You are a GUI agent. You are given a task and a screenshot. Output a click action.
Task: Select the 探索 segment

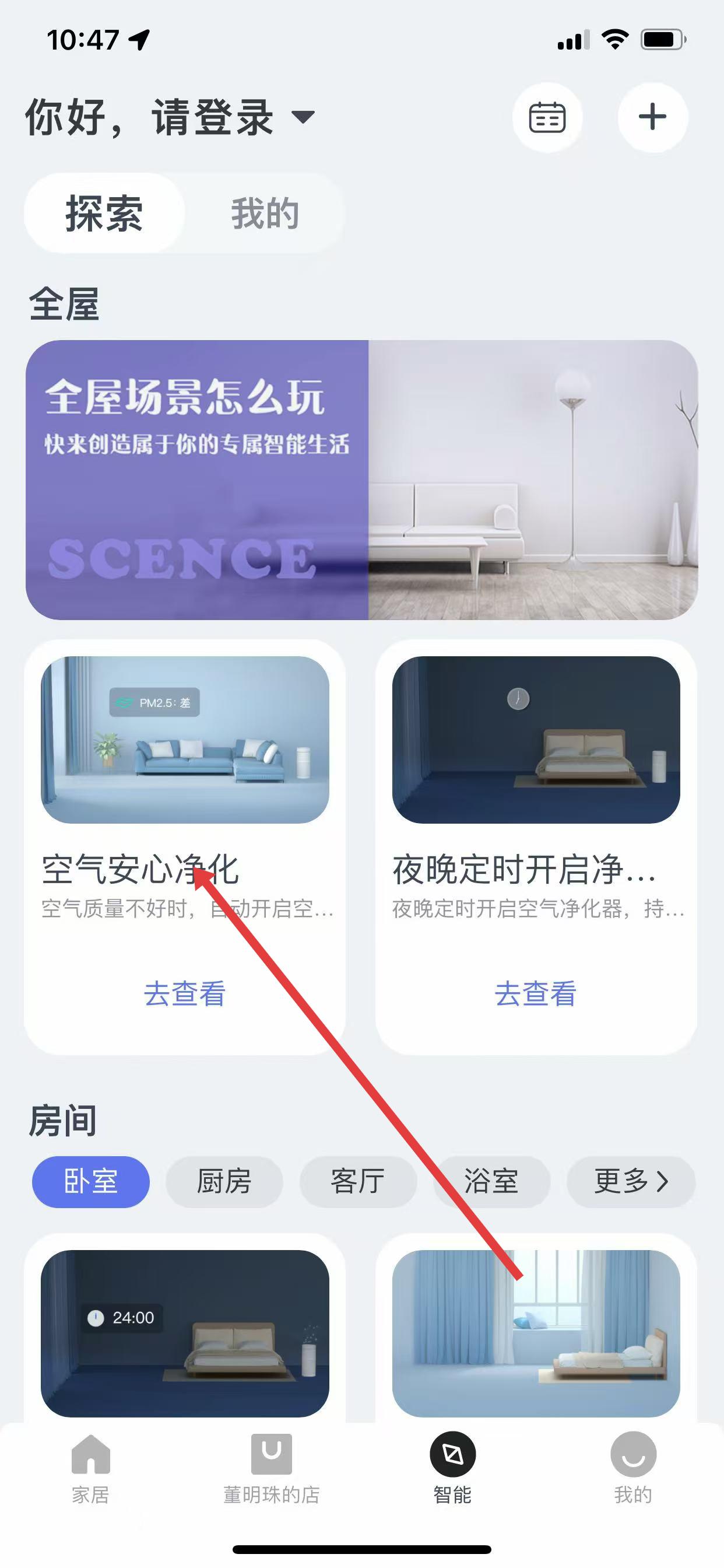(104, 213)
